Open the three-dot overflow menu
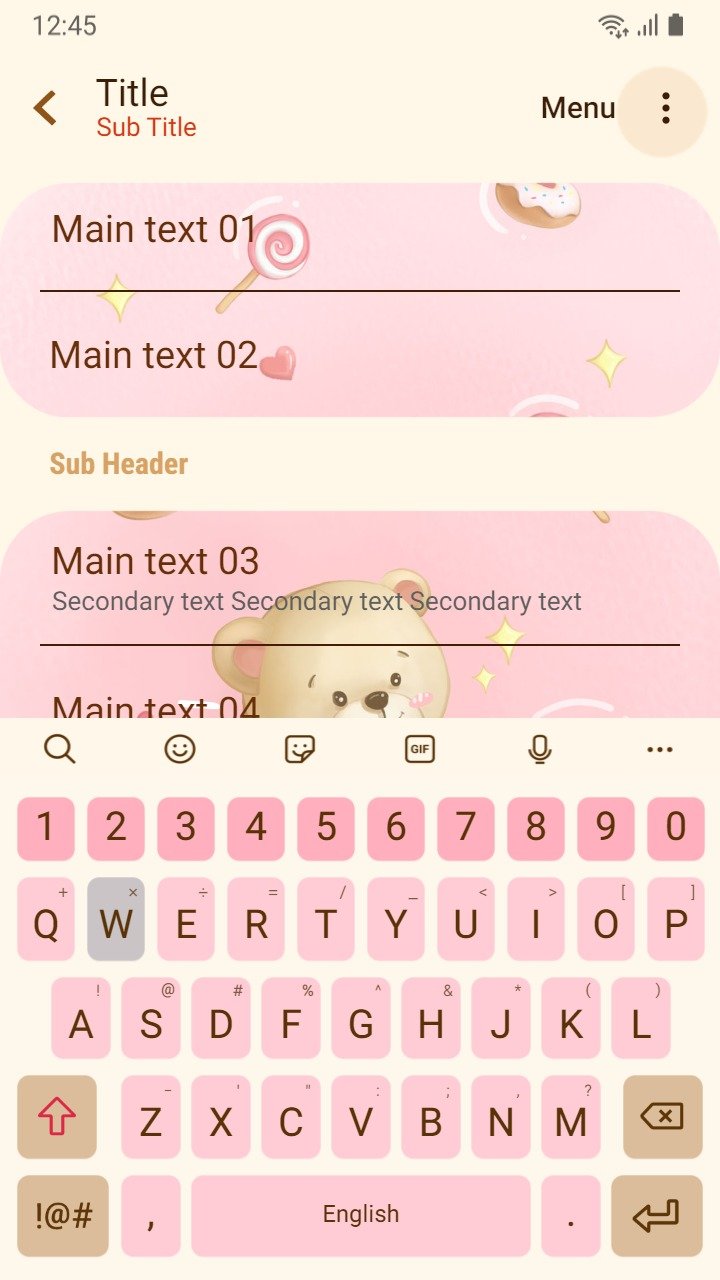Viewport: 720px width, 1280px height. pos(664,108)
